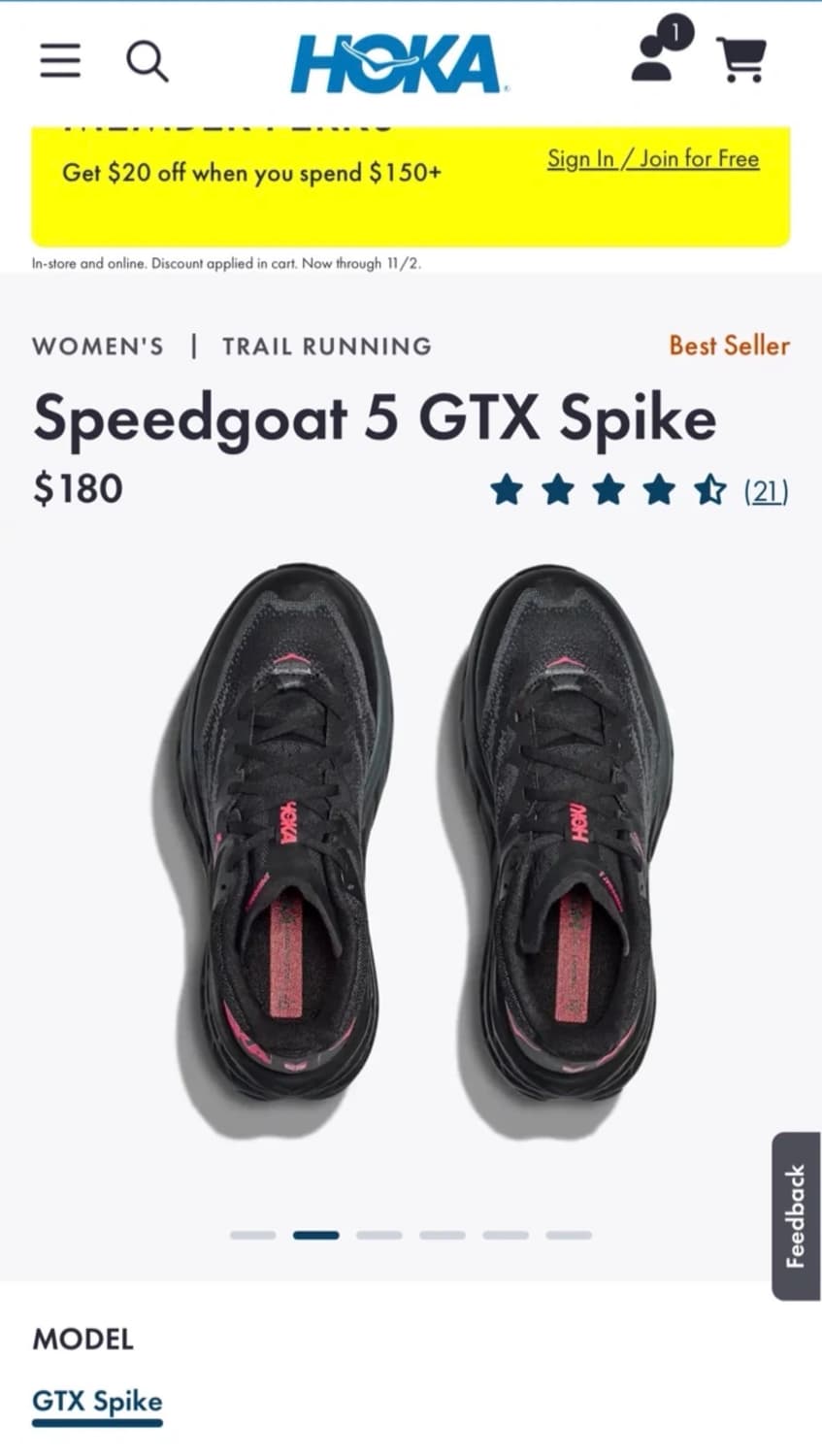Select the half-filled fifth rating star

point(713,490)
